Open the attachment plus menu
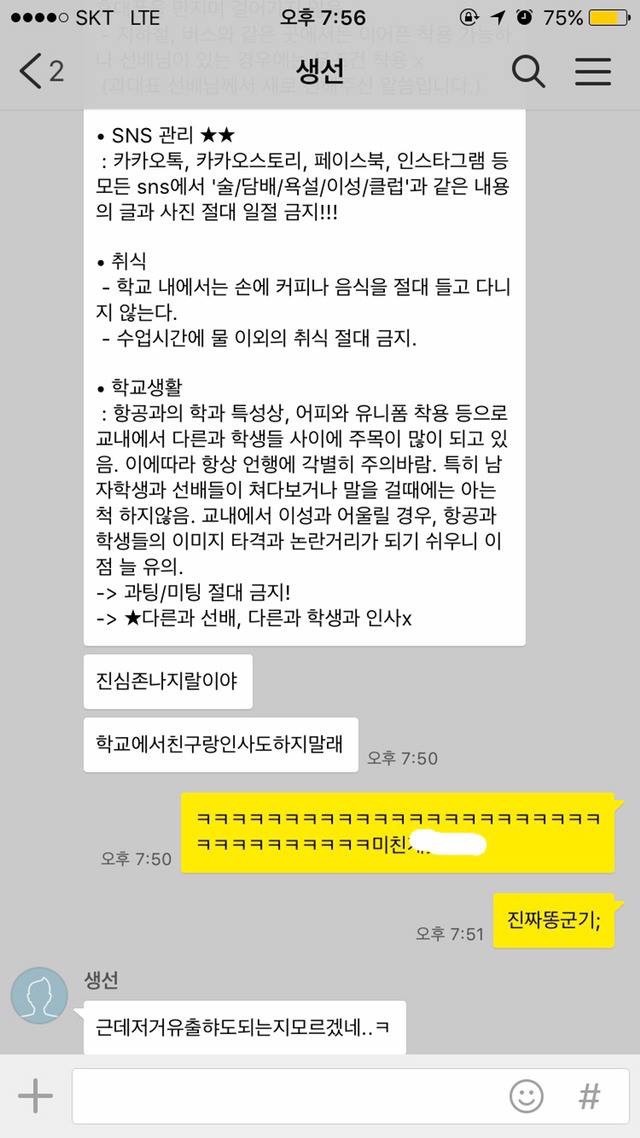Screen dimensions: 640x1138 pyautogui.click(x=35, y=1096)
